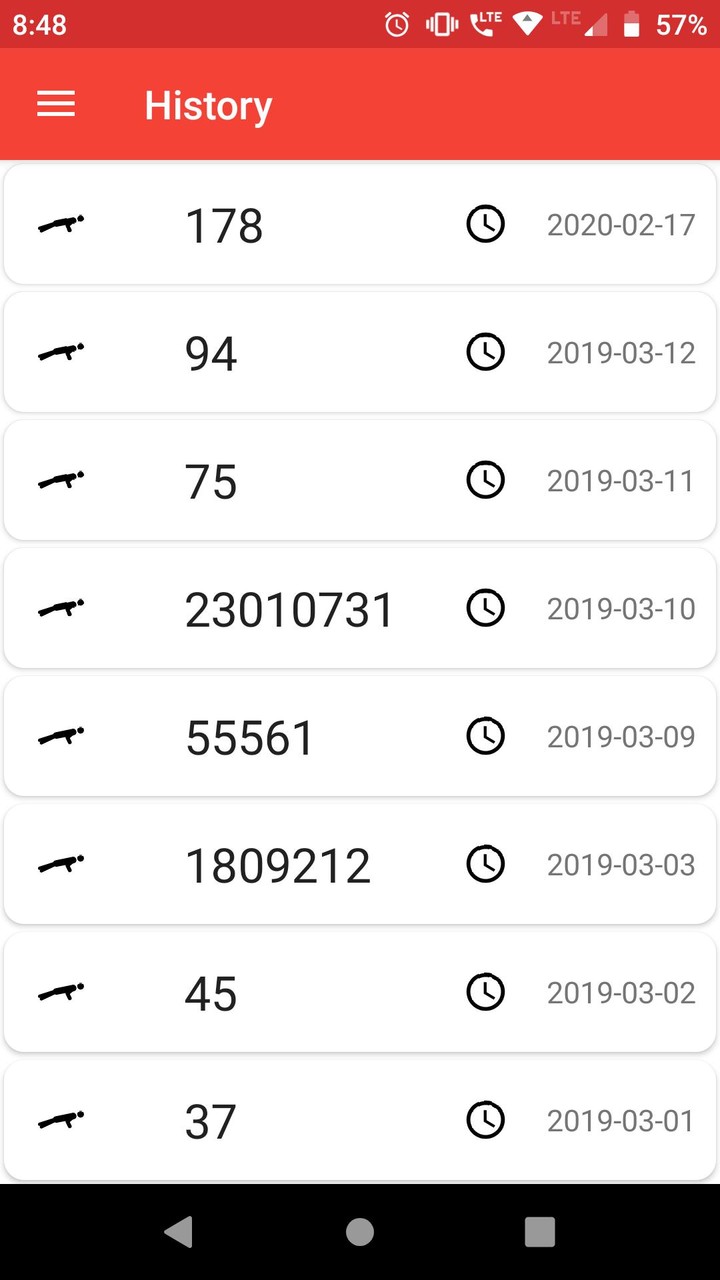The width and height of the screenshot is (720, 1280).
Task: Tap the clock icon next to 2020-02-17
Action: point(486,224)
